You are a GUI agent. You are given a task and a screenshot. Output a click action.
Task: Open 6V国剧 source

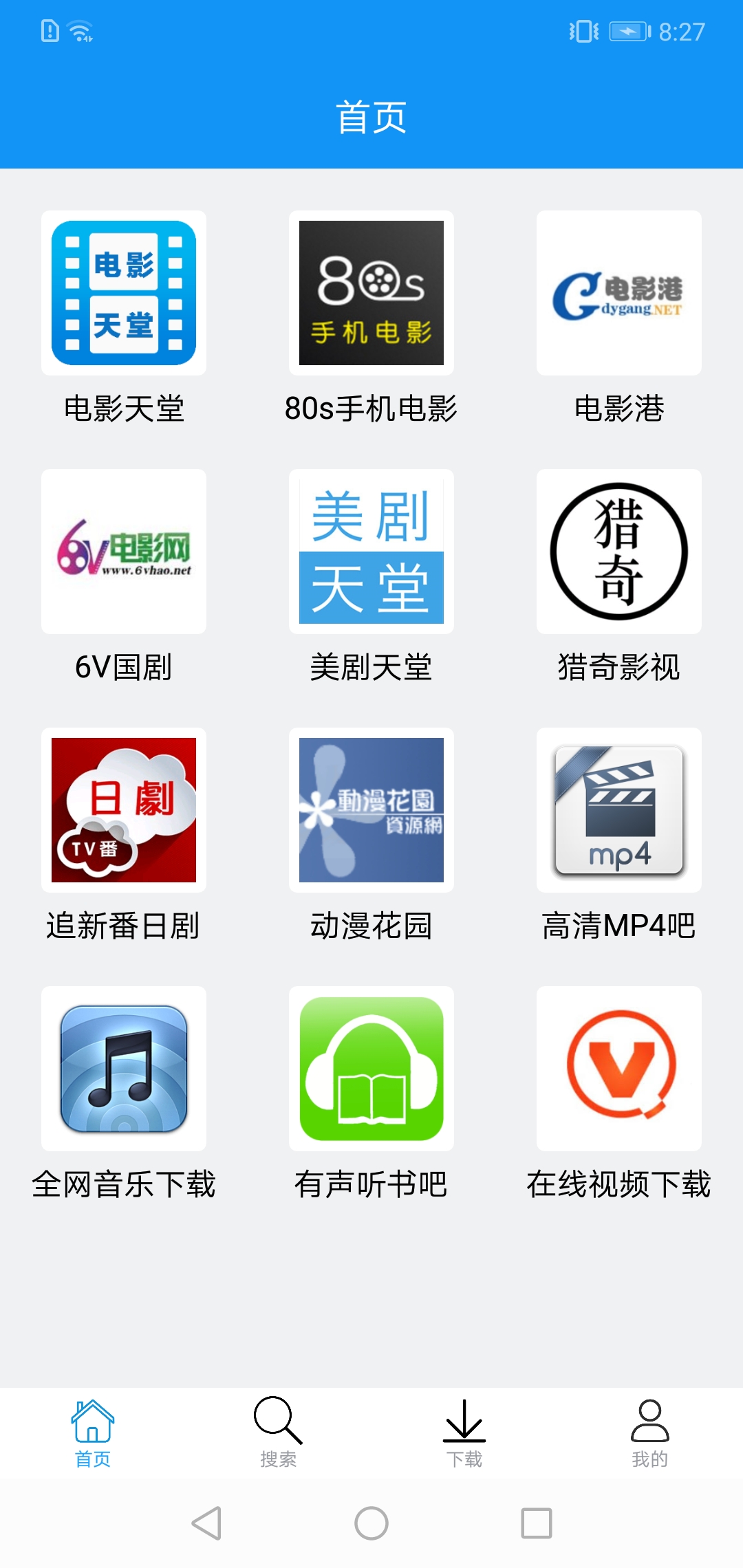tap(124, 552)
